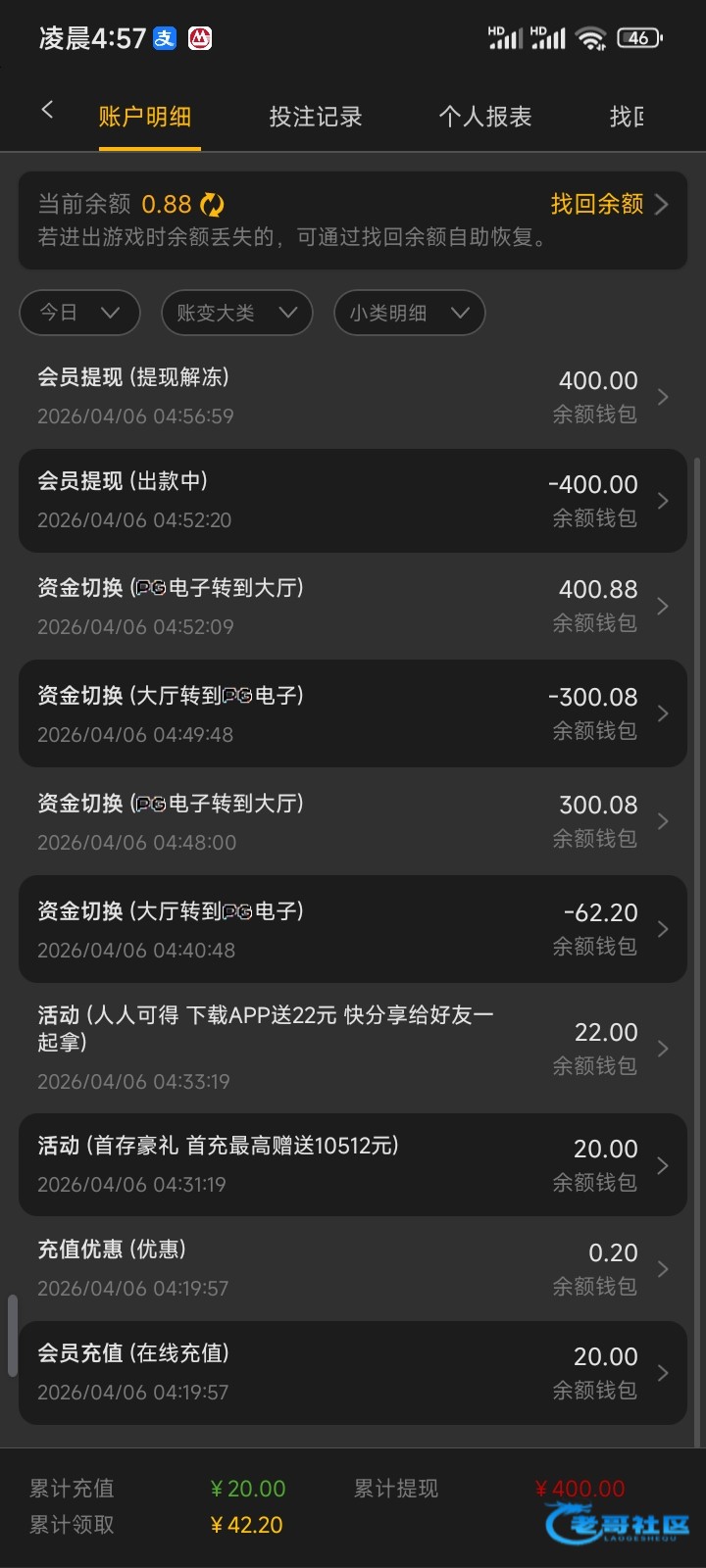Image resolution: width=706 pixels, height=1568 pixels.
Task: Refresh the current balance 0.88
Action: (212, 204)
